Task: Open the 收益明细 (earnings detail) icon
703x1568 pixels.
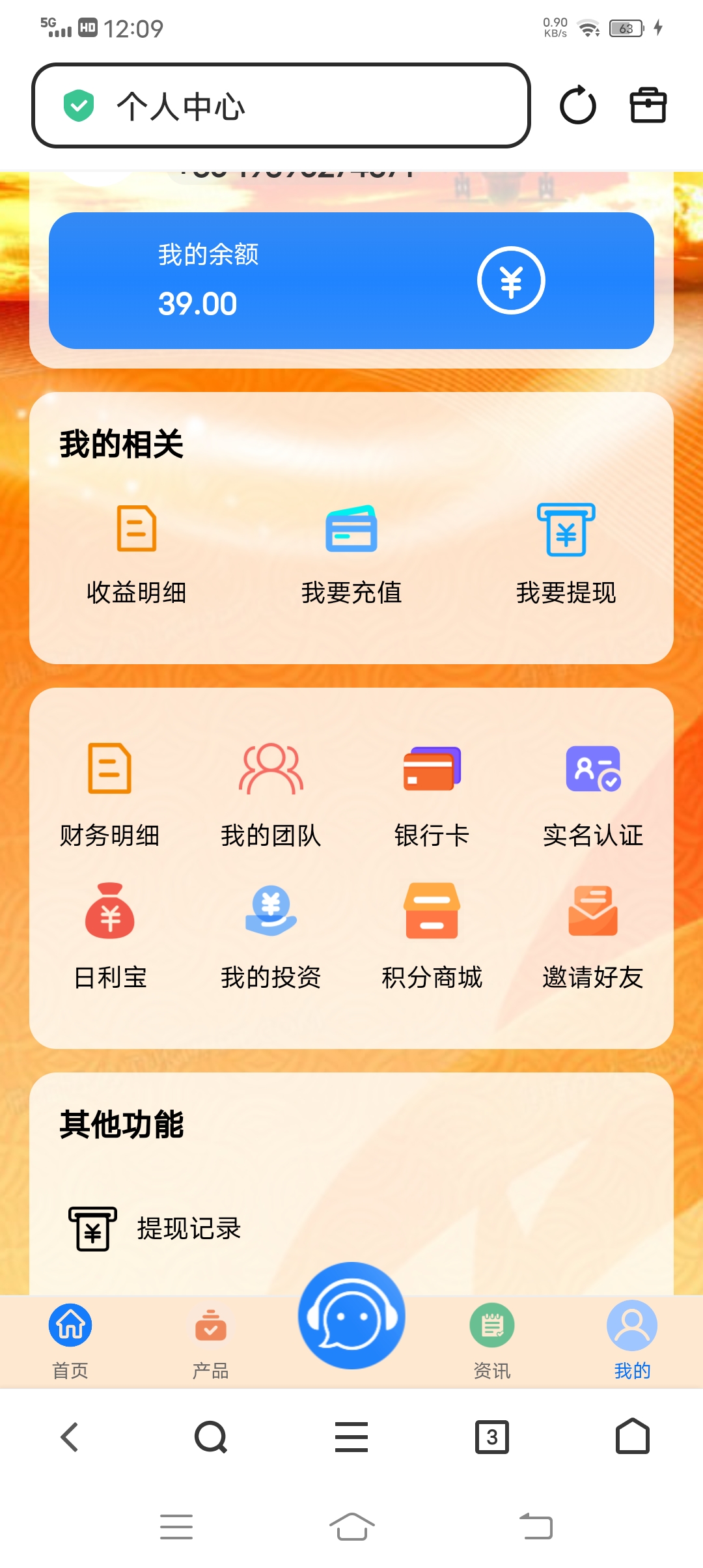Action: tap(137, 531)
